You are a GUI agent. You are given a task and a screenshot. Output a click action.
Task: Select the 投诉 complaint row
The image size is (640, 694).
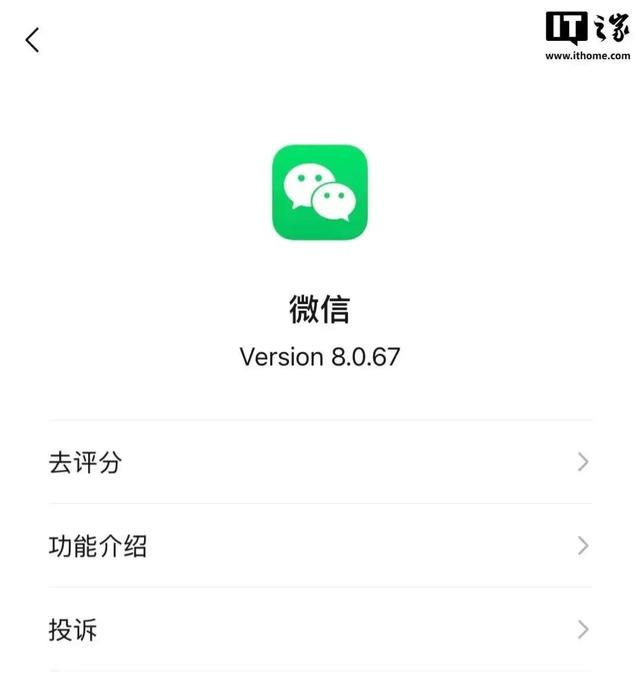(319, 630)
